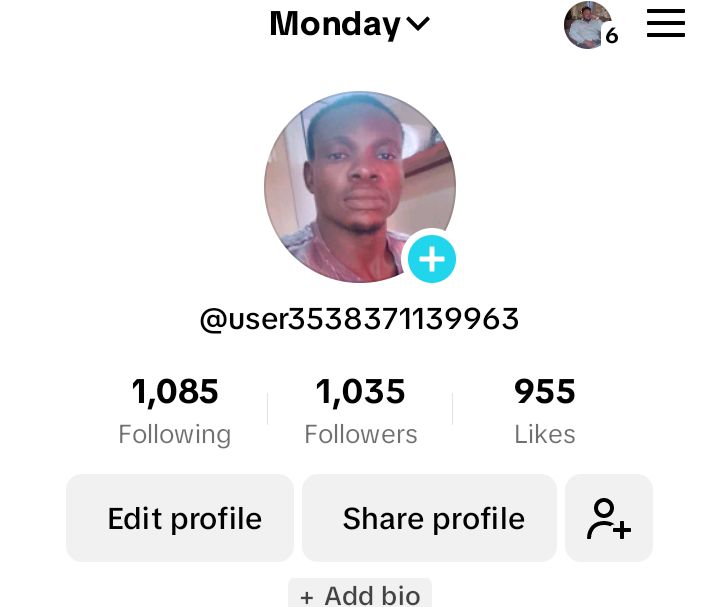View the 1,085 Following list
The width and height of the screenshot is (720, 607).
coord(175,410)
